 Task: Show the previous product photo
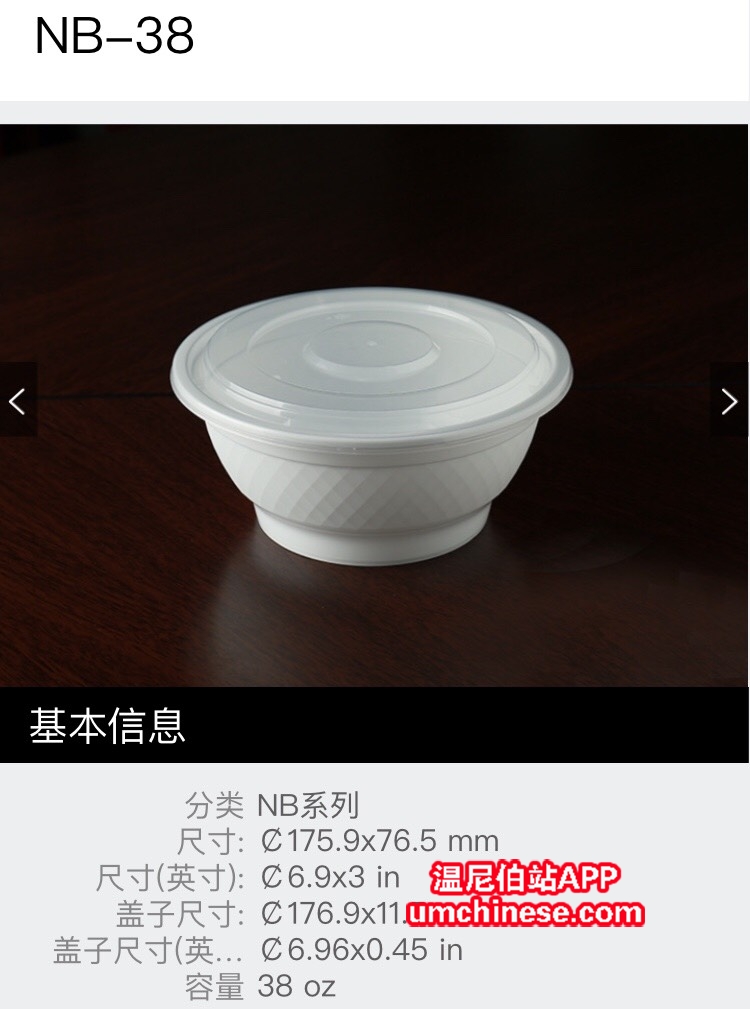click(17, 401)
